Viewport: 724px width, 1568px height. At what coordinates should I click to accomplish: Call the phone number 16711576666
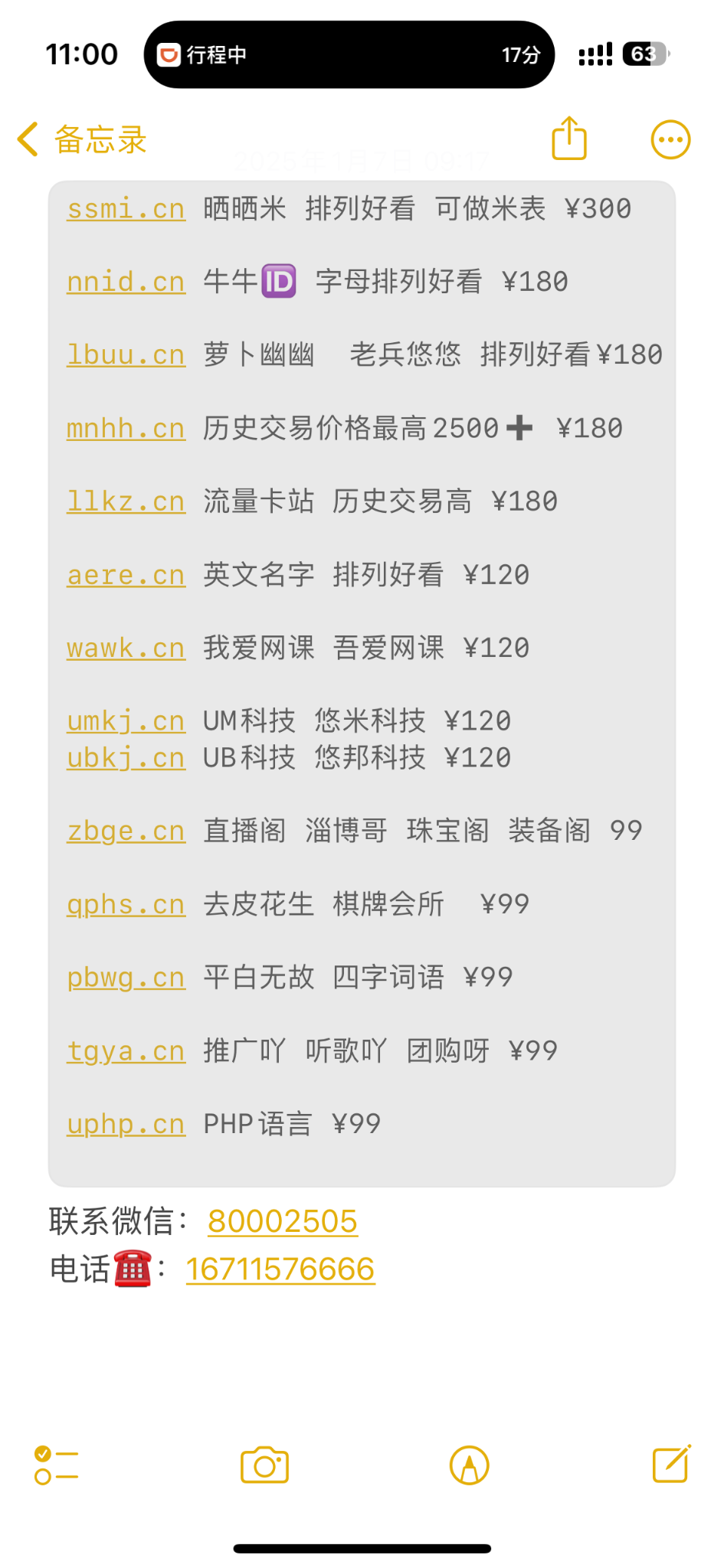click(280, 1269)
